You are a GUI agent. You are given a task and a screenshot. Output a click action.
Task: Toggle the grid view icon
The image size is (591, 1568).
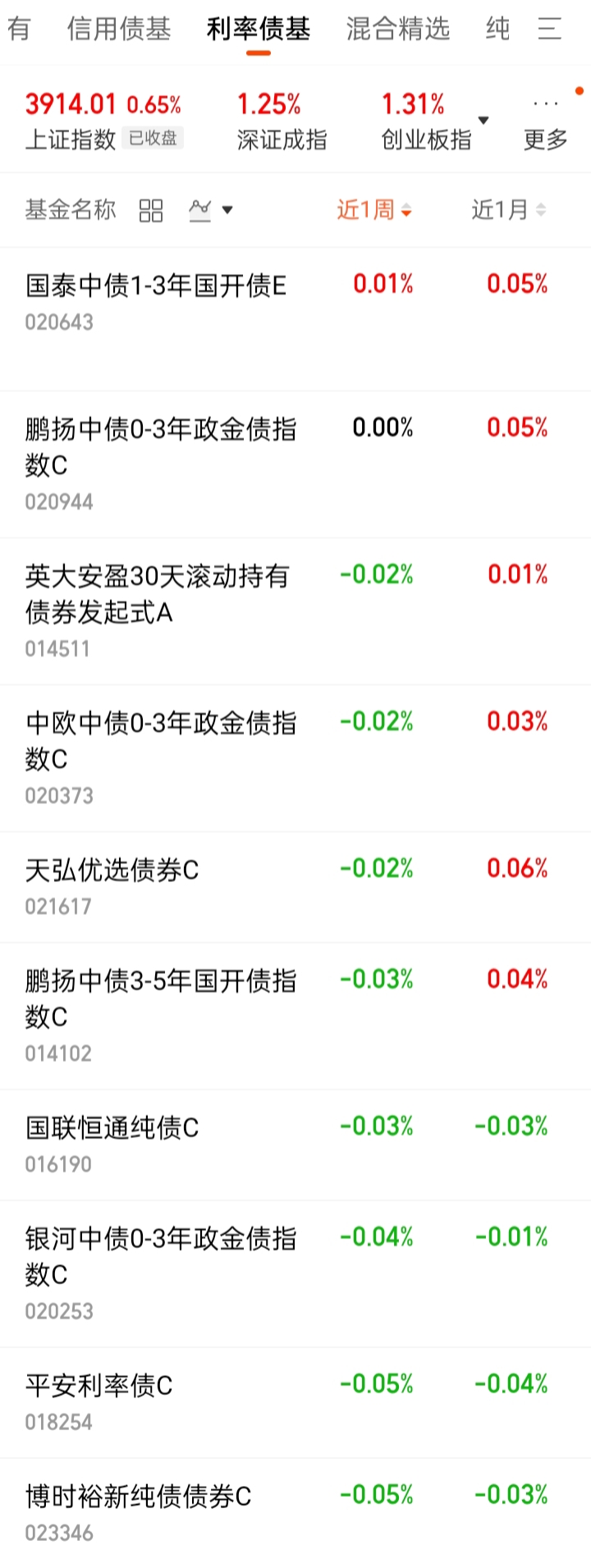151,211
